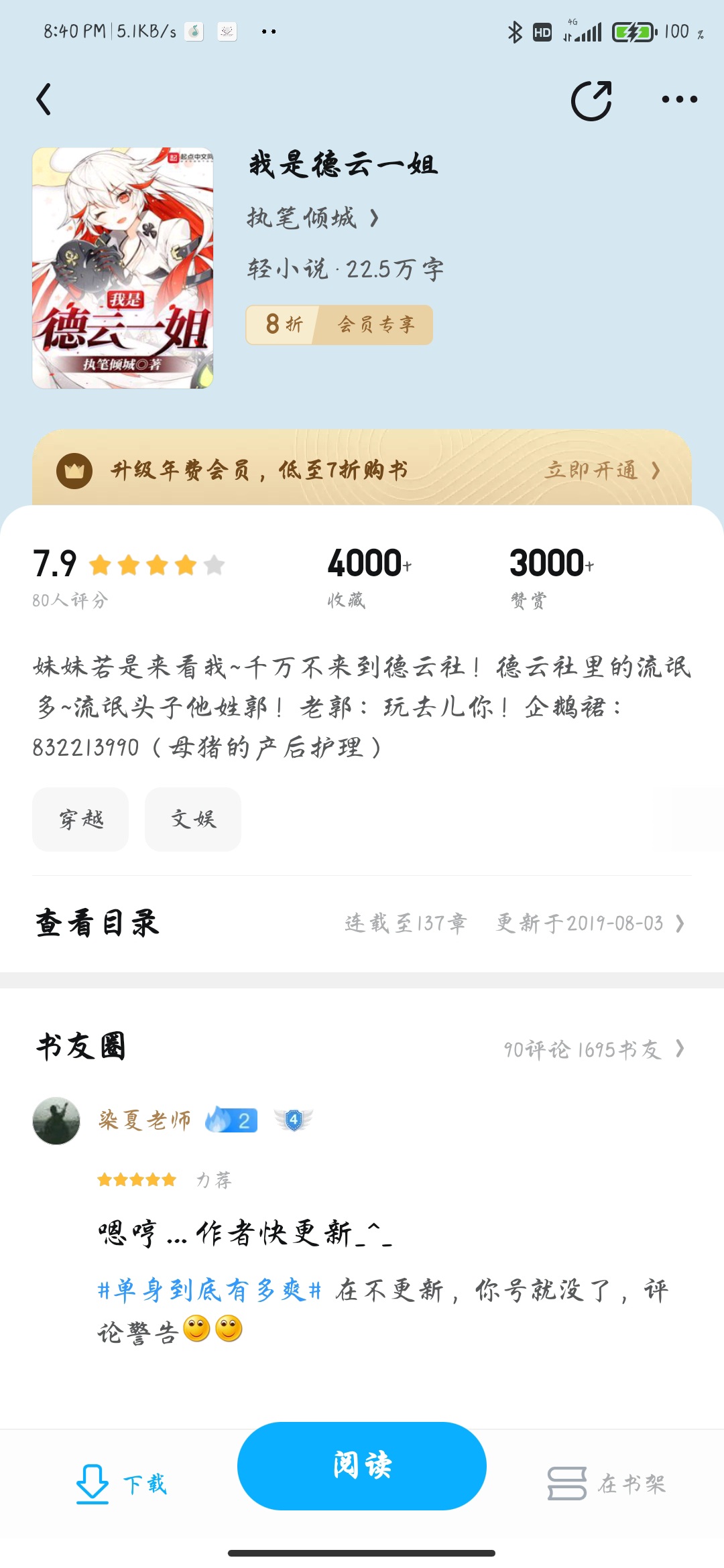Tap the 在书架 bookshelf button
The height and width of the screenshot is (1568, 724).
(606, 1484)
